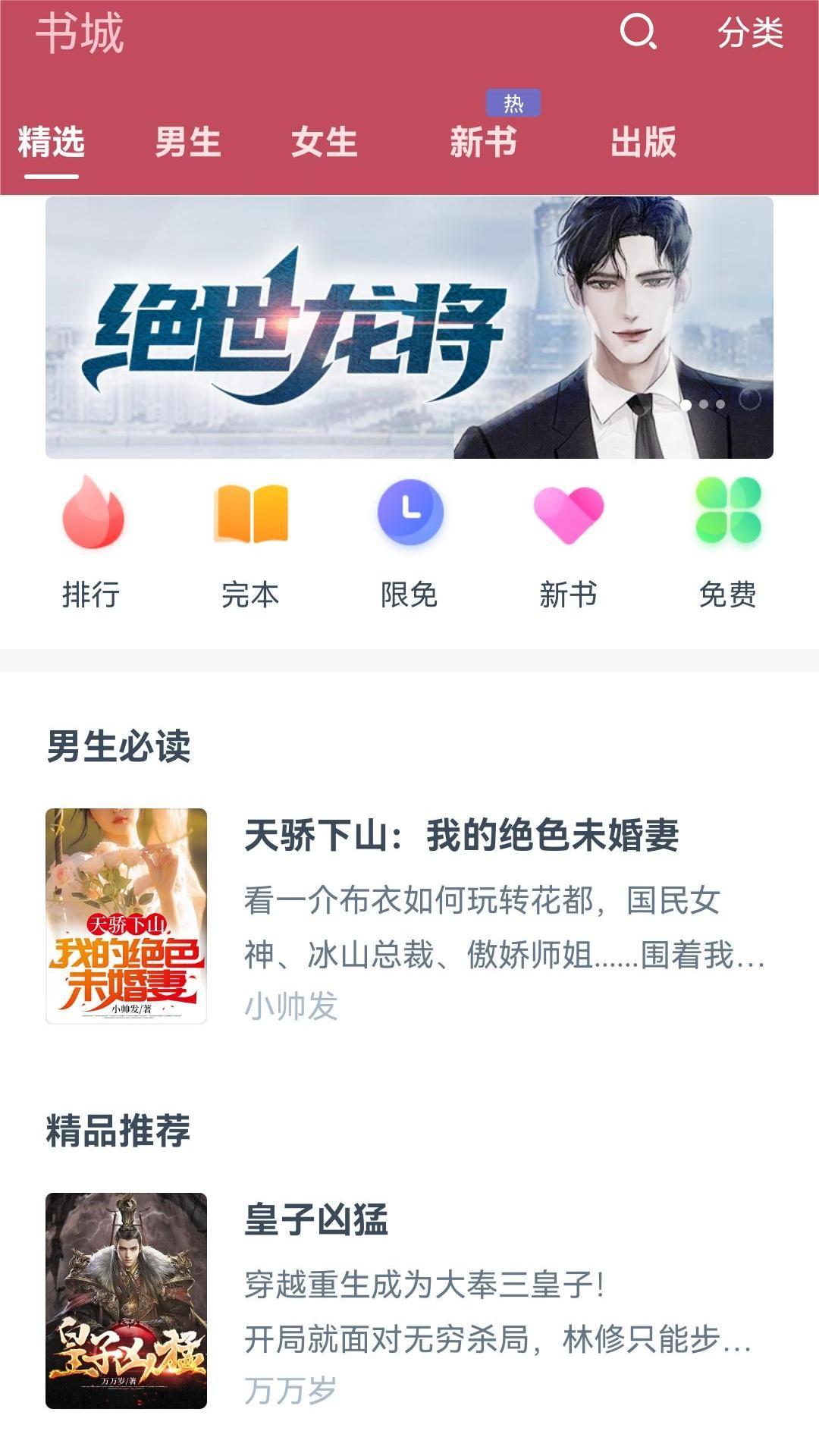
Task: Select the 完本 completed books icon
Action: pyautogui.click(x=252, y=513)
